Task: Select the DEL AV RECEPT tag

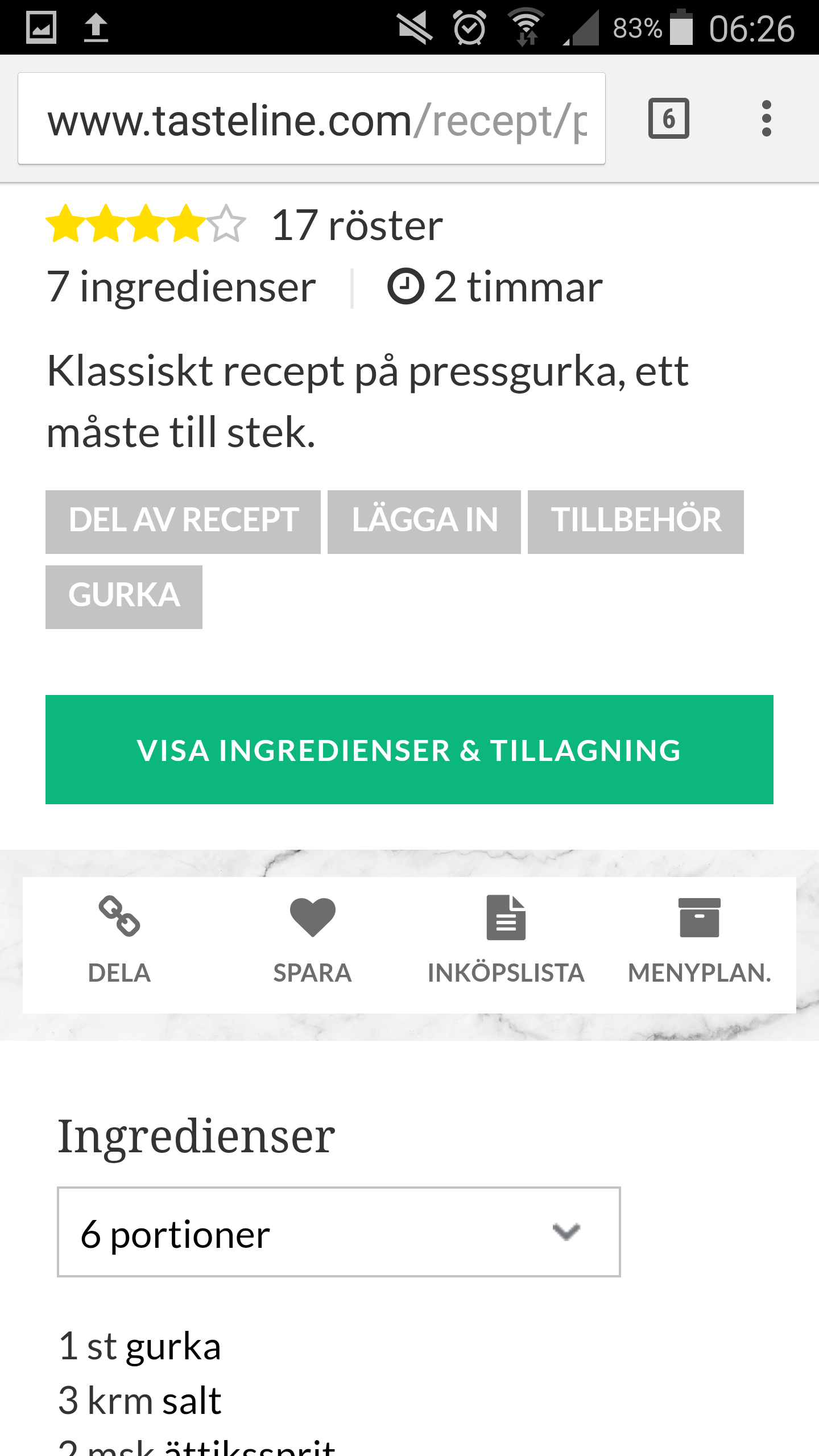Action: pos(183,521)
